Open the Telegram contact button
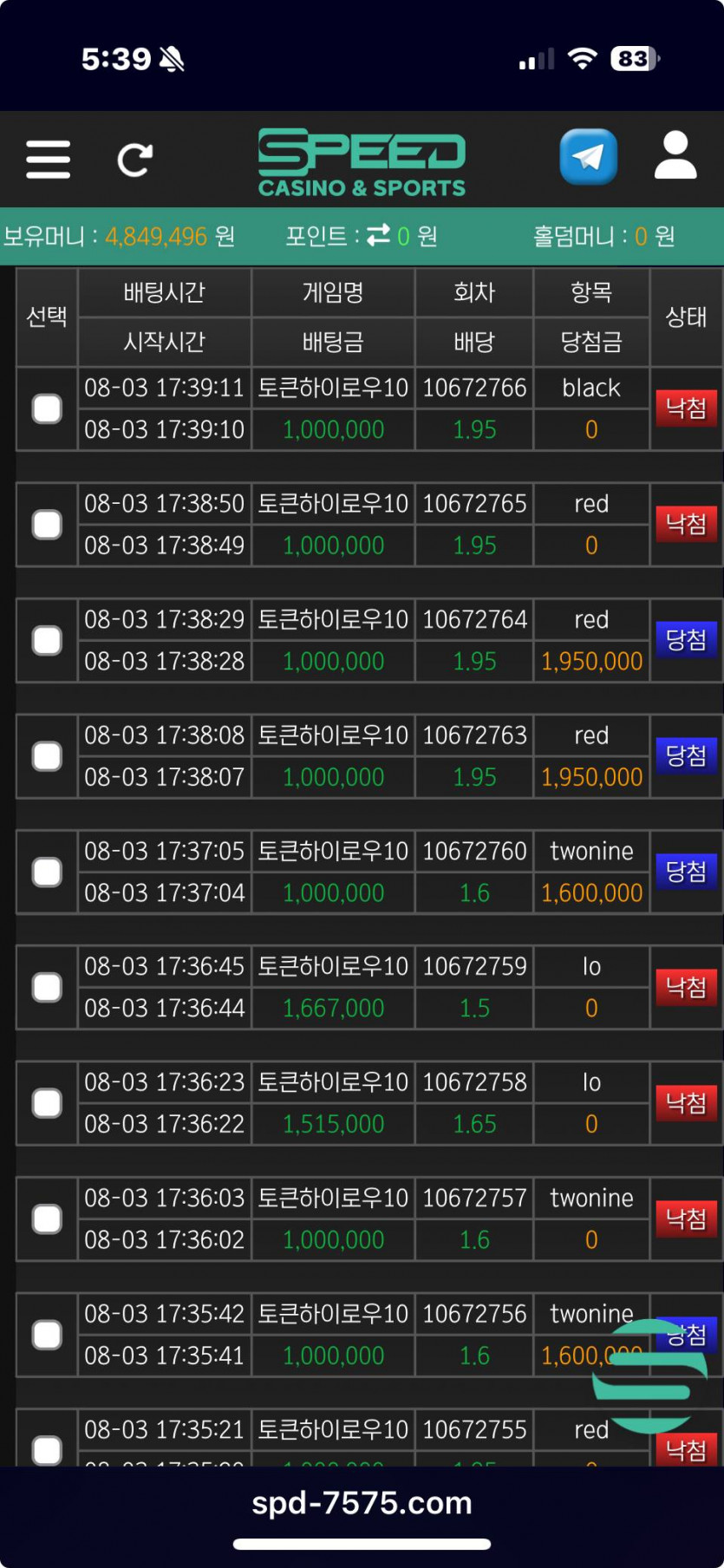The image size is (724, 1568). tap(589, 157)
